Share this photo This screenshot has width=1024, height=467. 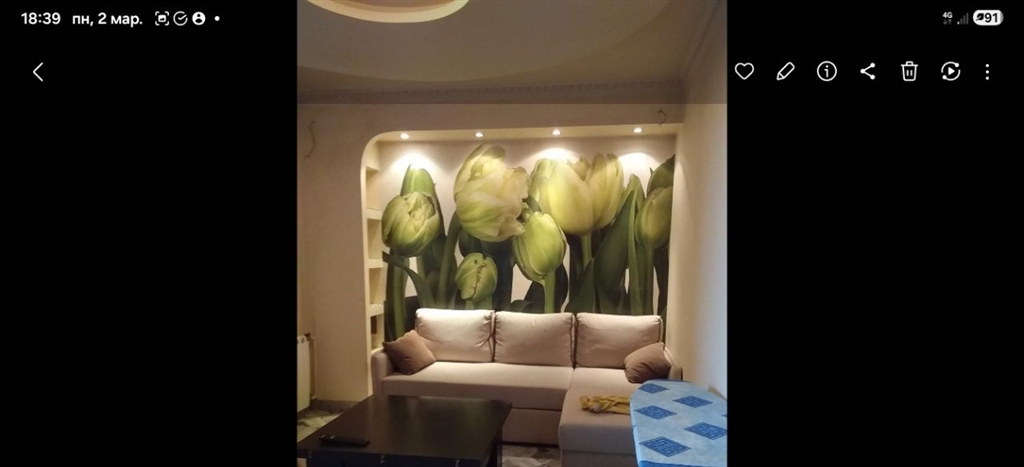coord(868,71)
